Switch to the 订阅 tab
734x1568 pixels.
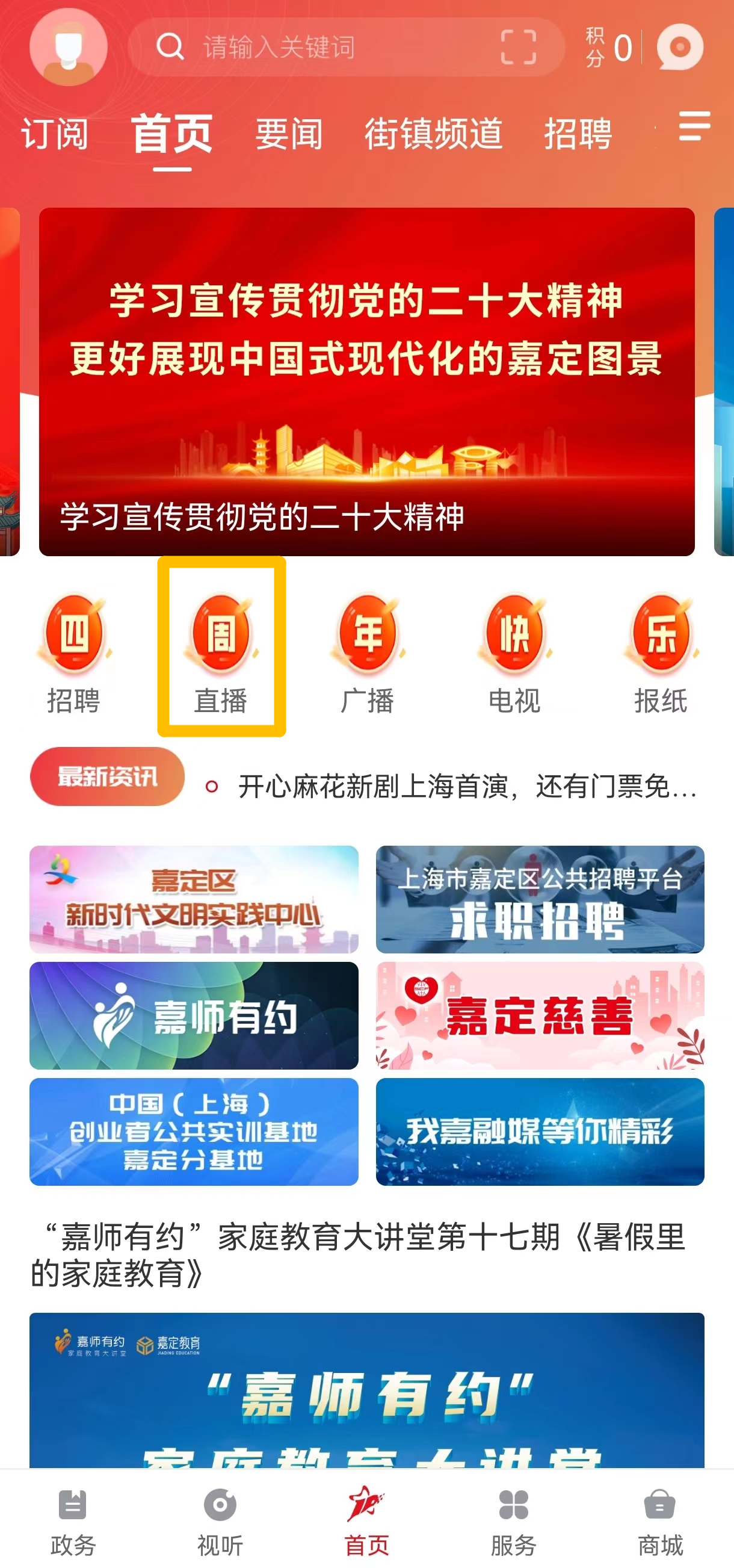(x=55, y=134)
